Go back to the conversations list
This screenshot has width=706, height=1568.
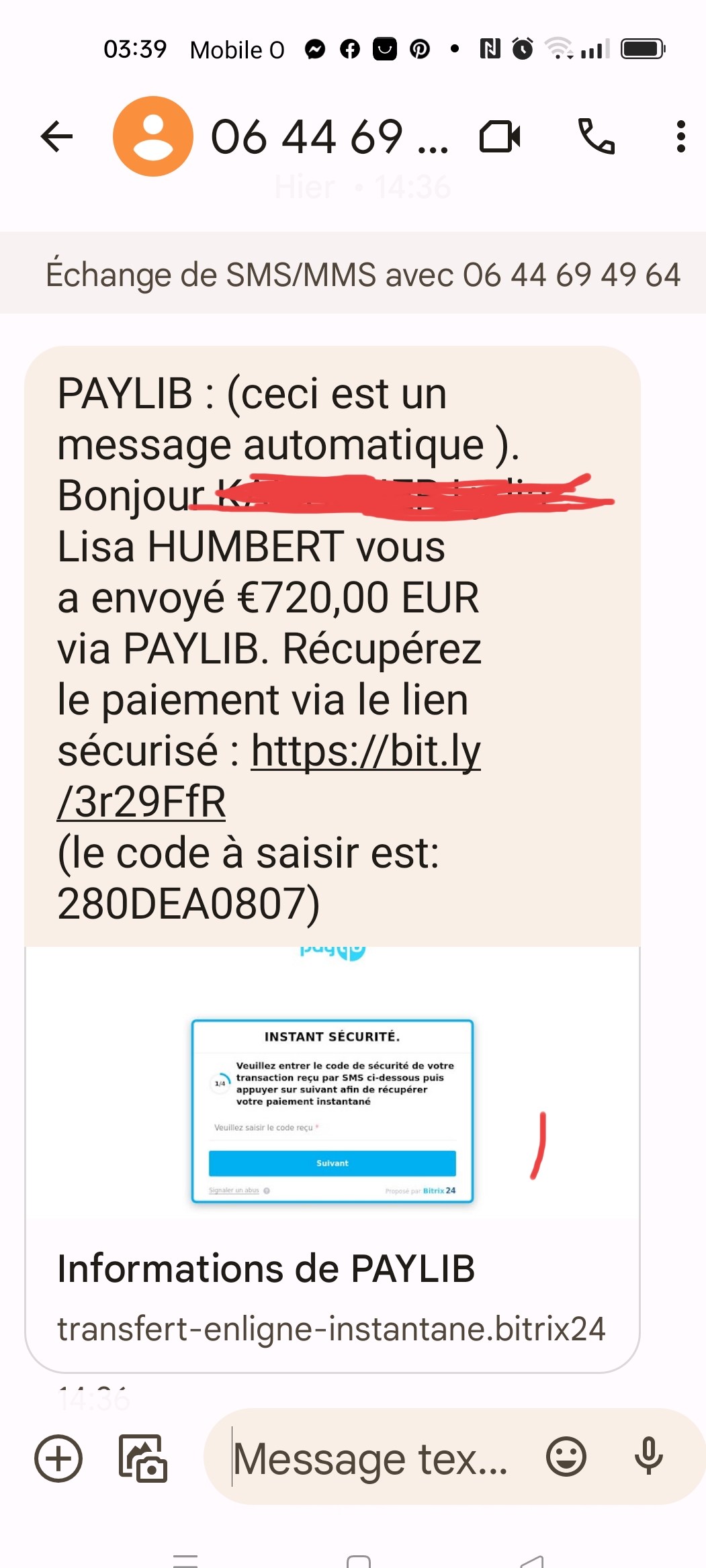click(56, 137)
